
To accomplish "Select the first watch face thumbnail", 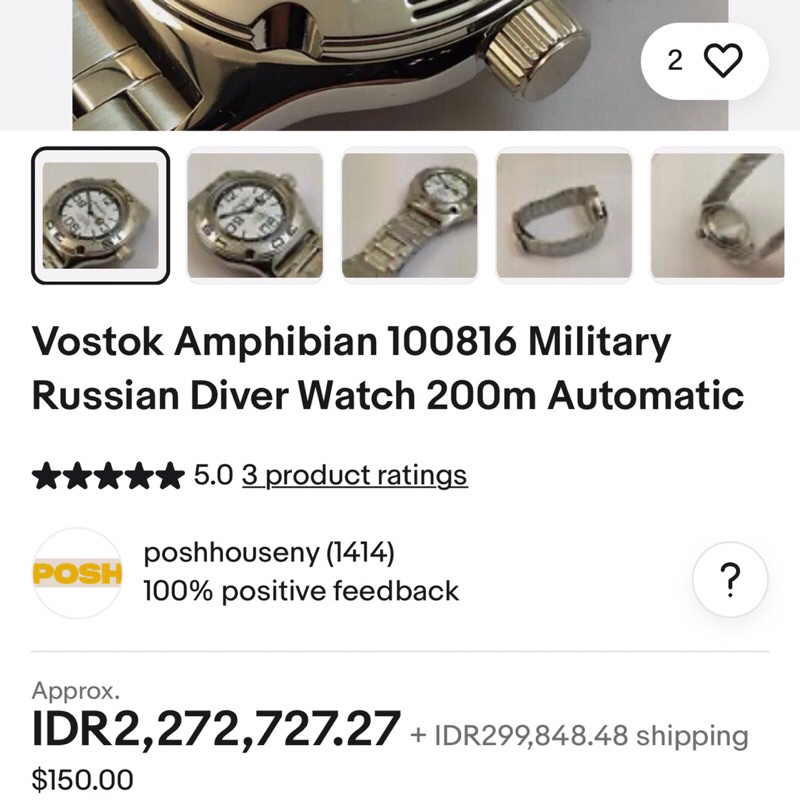I will [x=100, y=215].
